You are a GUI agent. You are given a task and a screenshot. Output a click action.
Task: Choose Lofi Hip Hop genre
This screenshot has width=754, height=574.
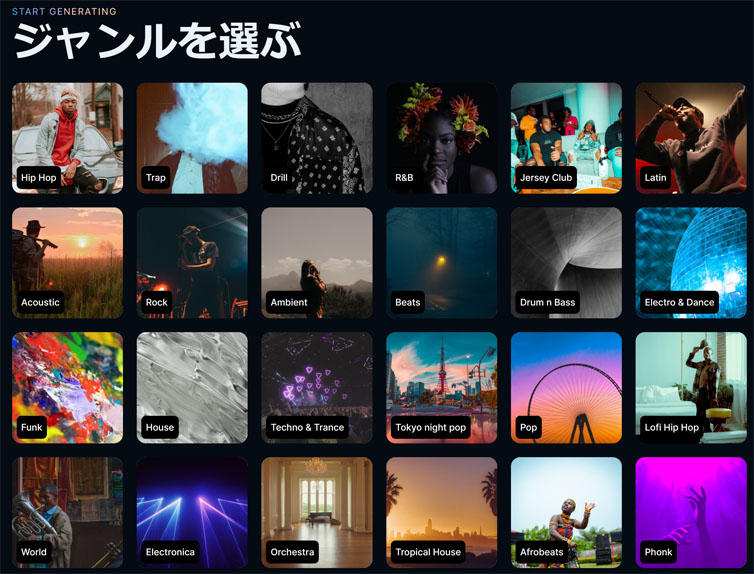pos(690,388)
